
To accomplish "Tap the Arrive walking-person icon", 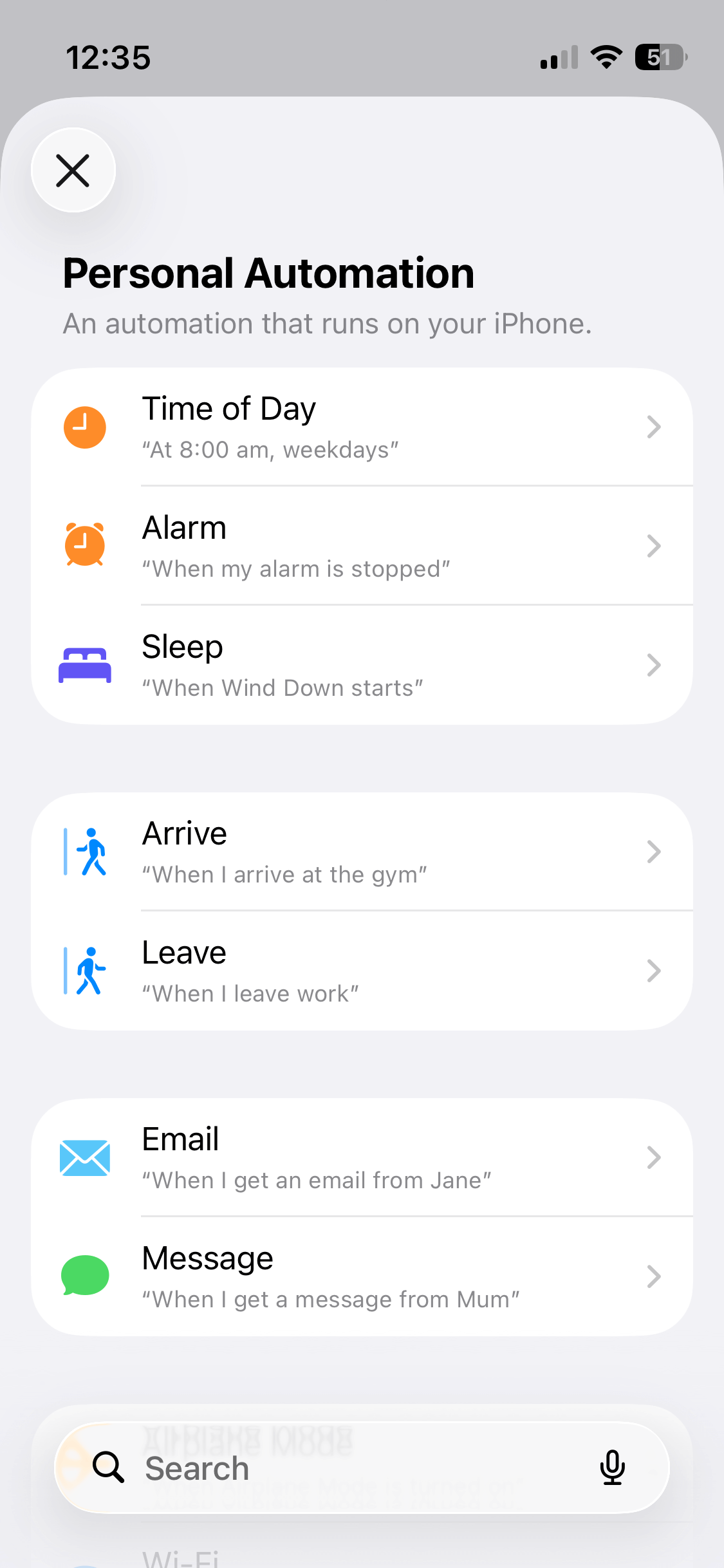I will [84, 851].
